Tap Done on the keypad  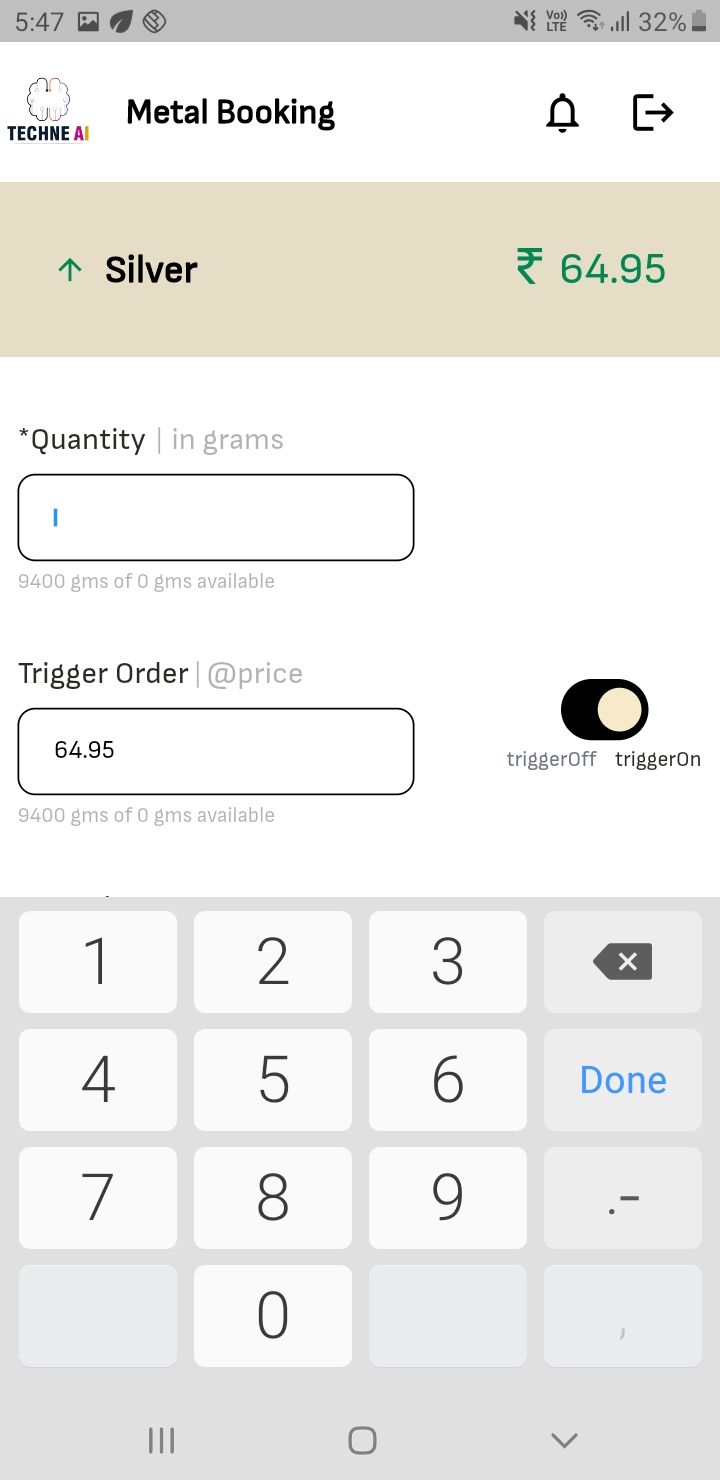(x=623, y=1080)
